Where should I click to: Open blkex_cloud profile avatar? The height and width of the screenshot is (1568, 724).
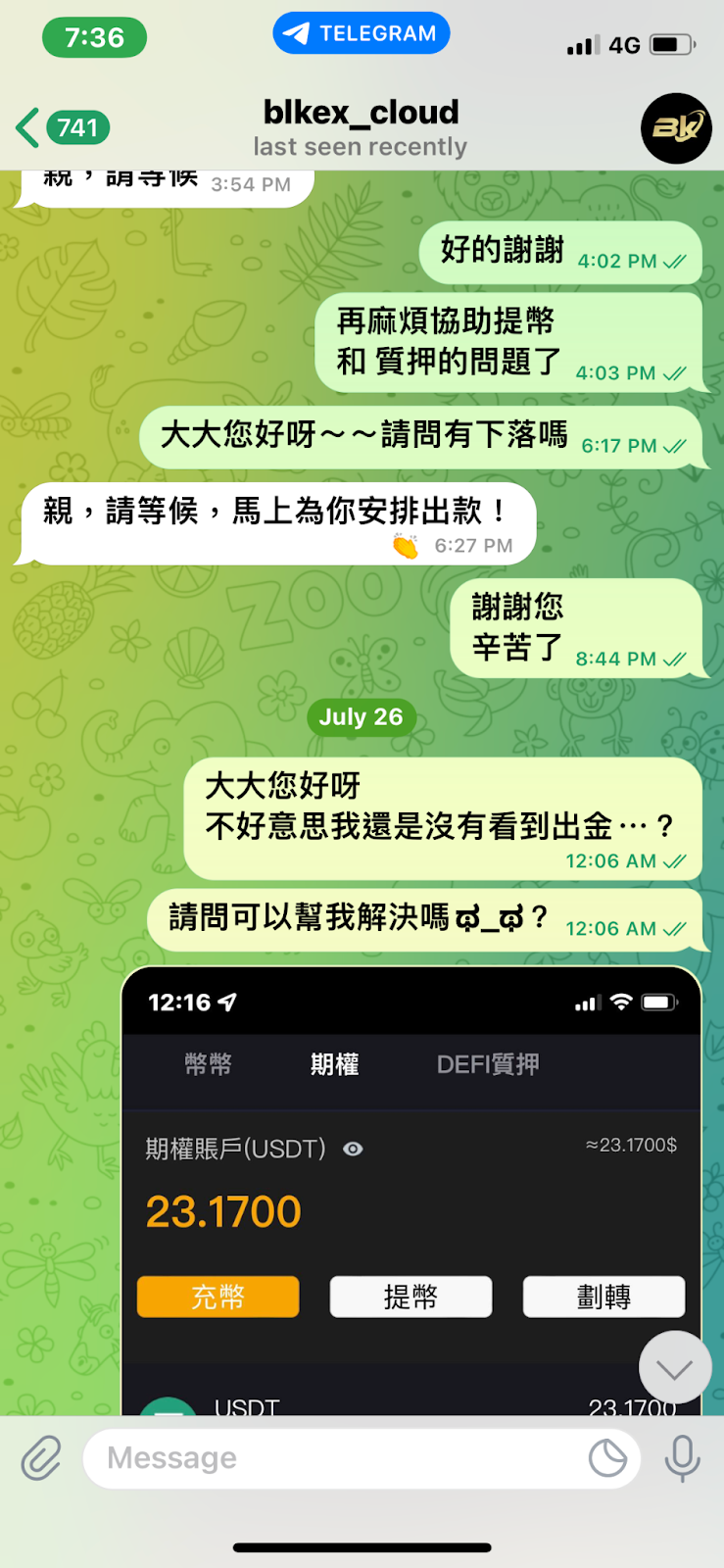pyautogui.click(x=676, y=128)
